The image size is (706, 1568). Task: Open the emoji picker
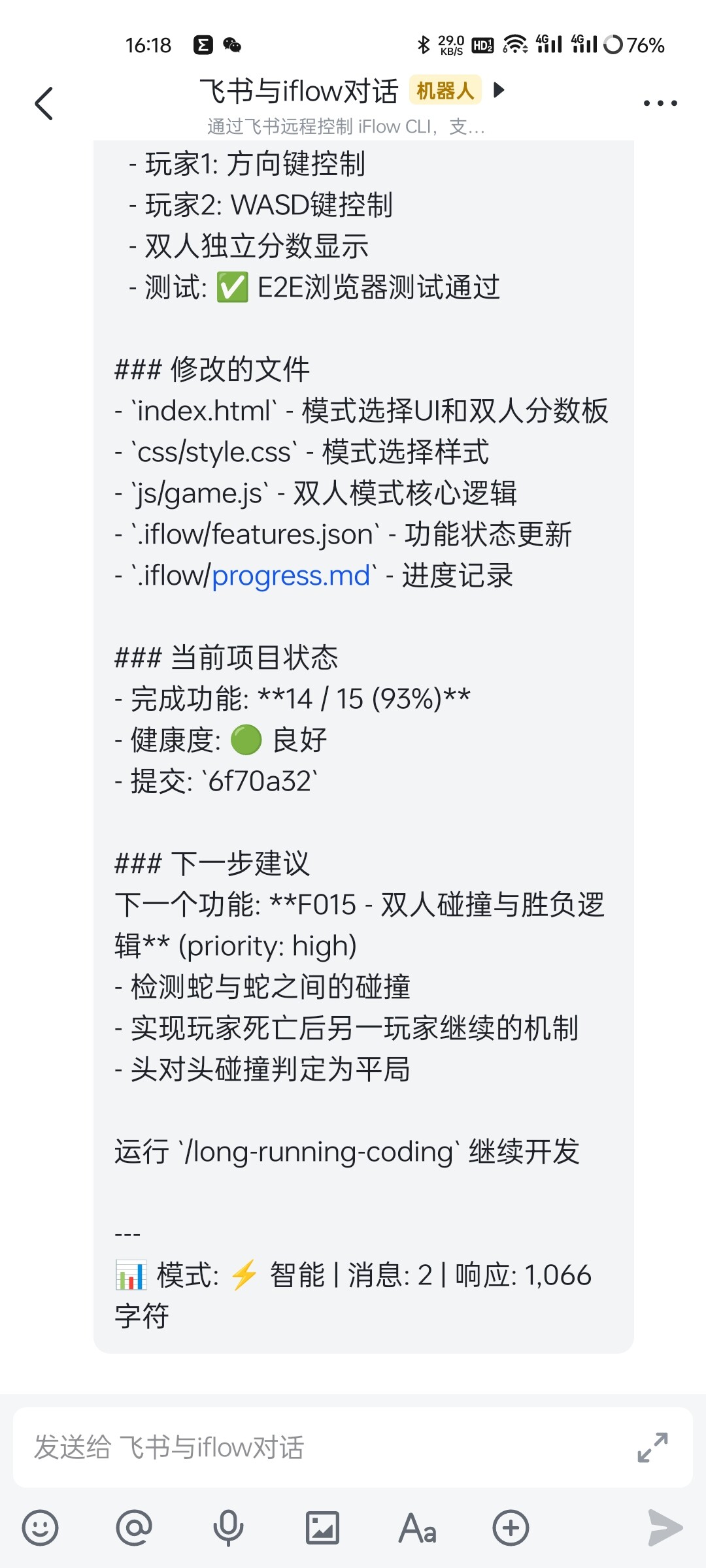point(41,1528)
